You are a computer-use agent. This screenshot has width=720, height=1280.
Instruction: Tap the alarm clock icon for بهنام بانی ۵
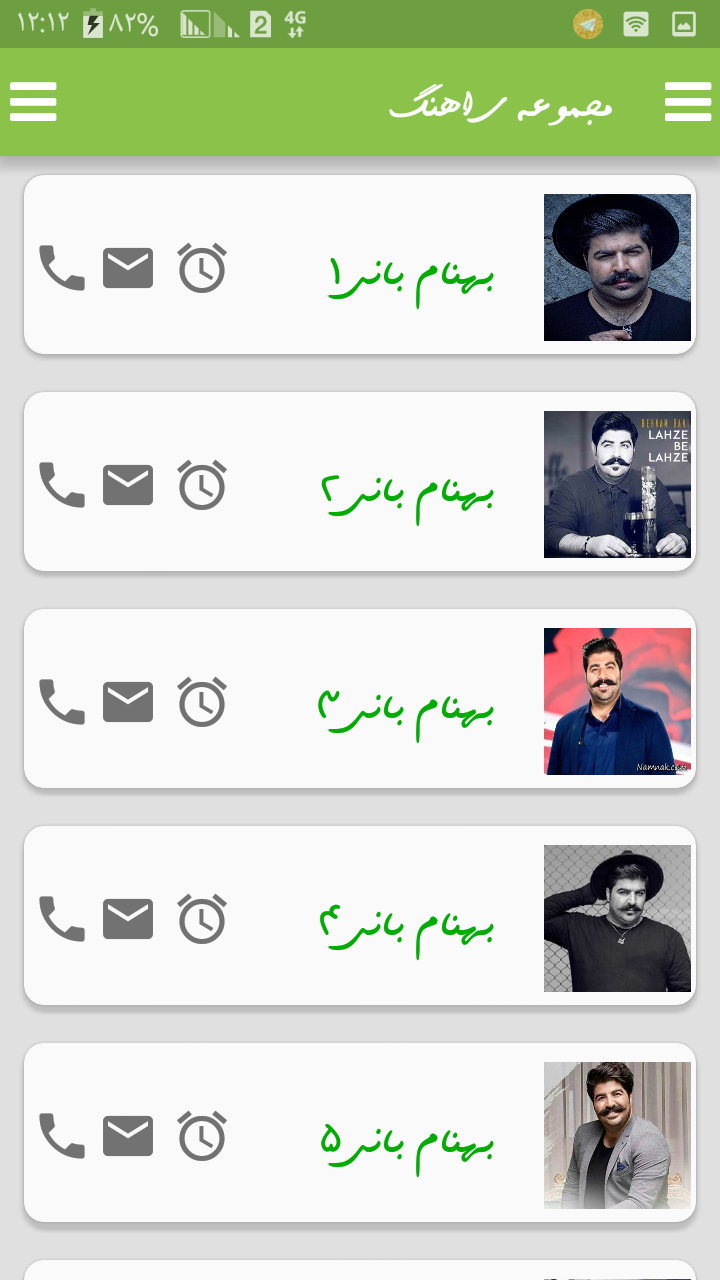pos(202,1135)
